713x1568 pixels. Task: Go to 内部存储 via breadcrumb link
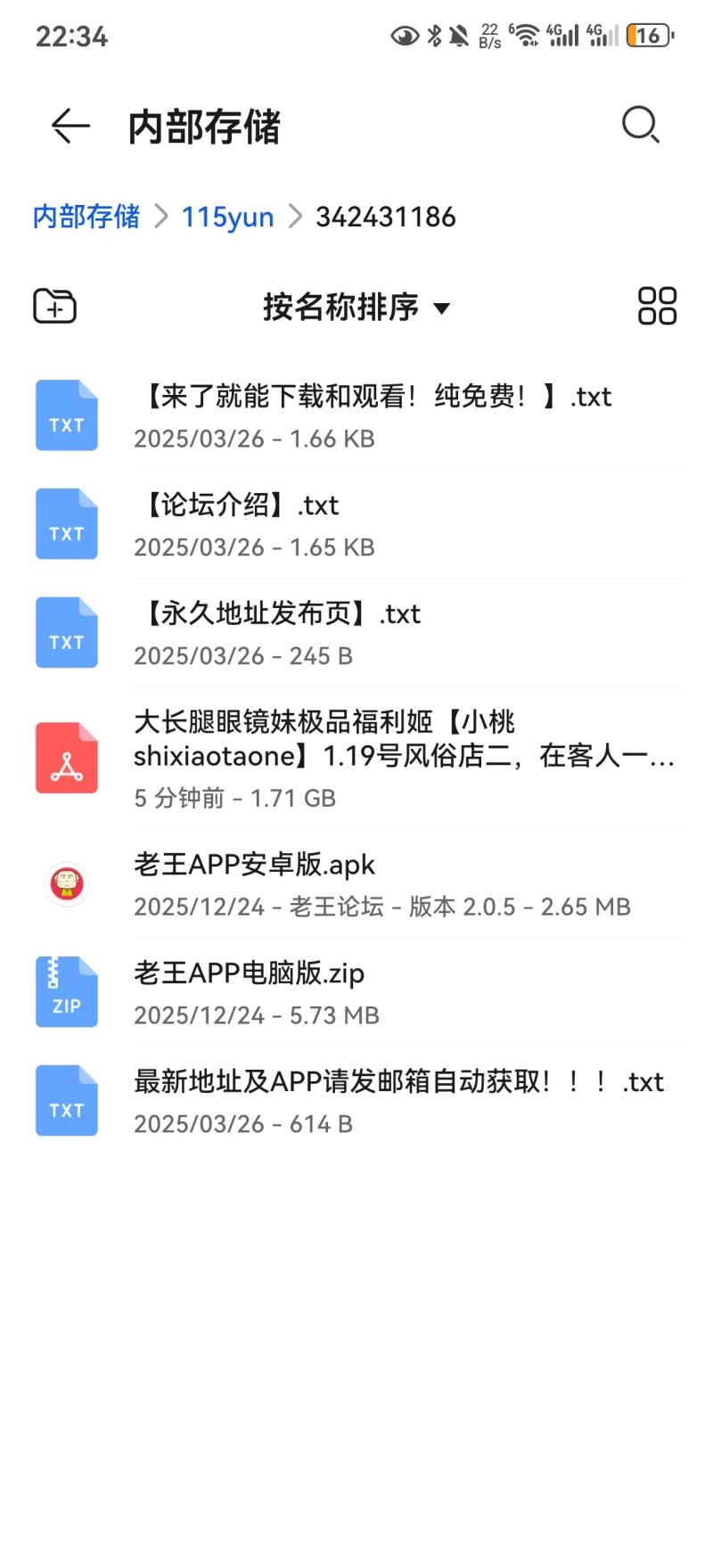point(85,217)
